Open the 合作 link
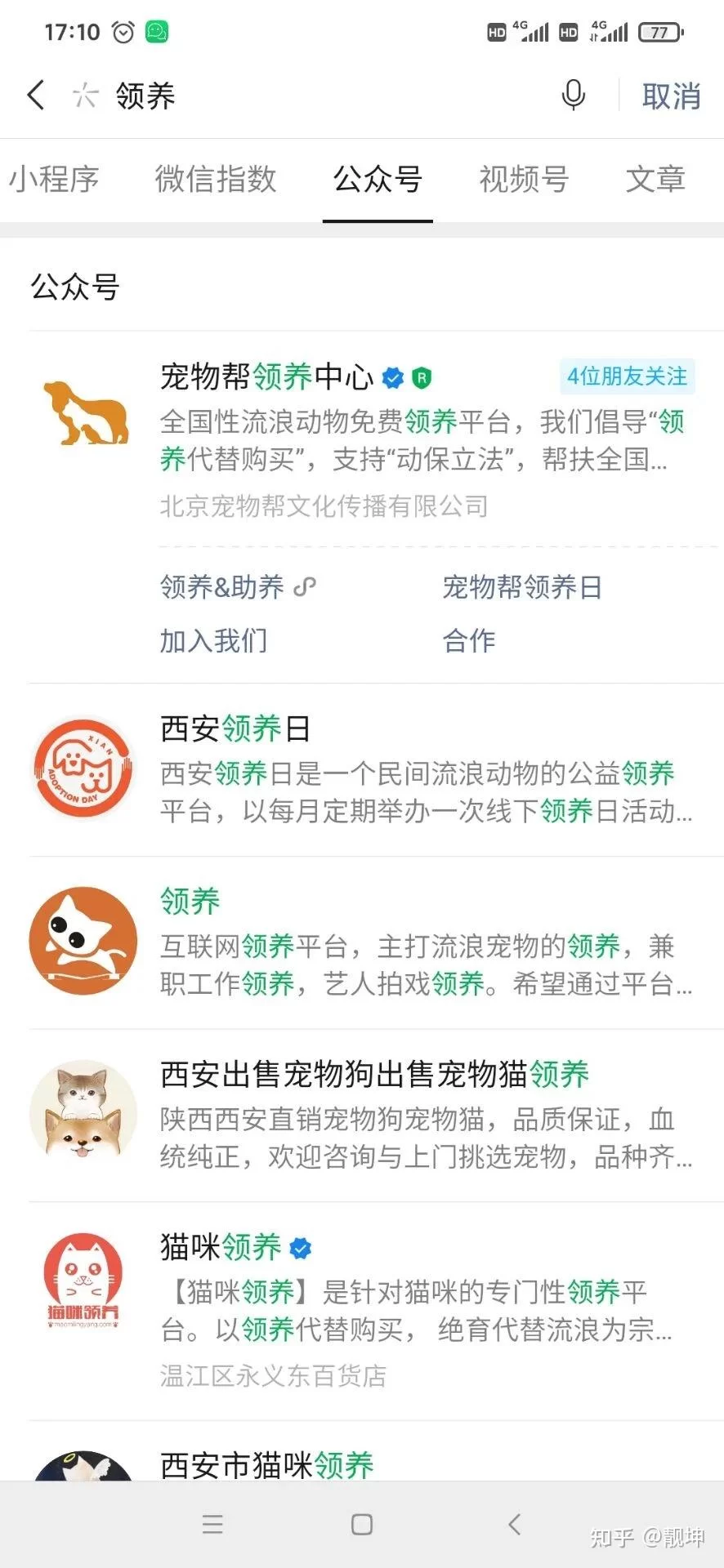 point(469,641)
